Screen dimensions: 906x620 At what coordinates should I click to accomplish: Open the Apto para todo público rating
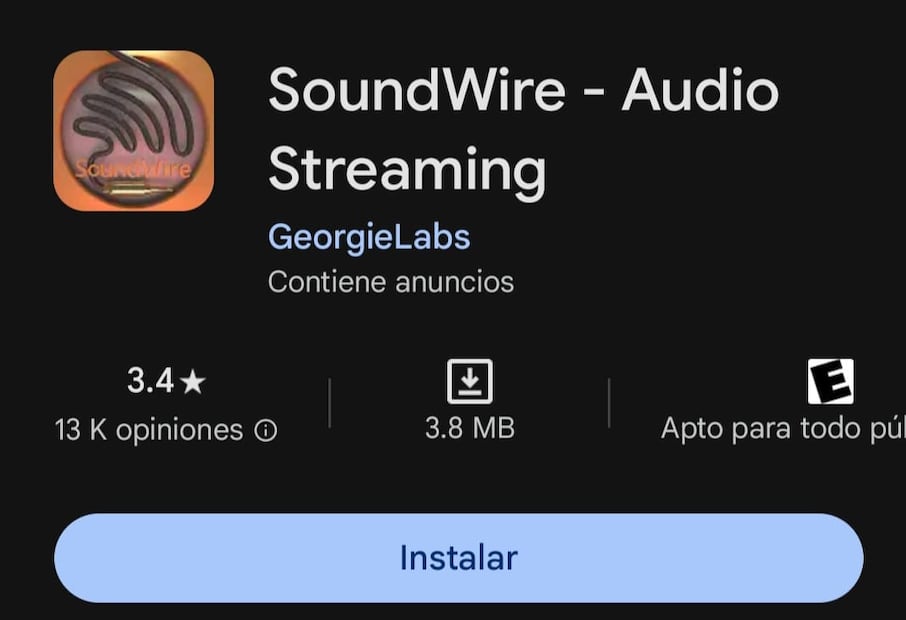[x=782, y=429]
